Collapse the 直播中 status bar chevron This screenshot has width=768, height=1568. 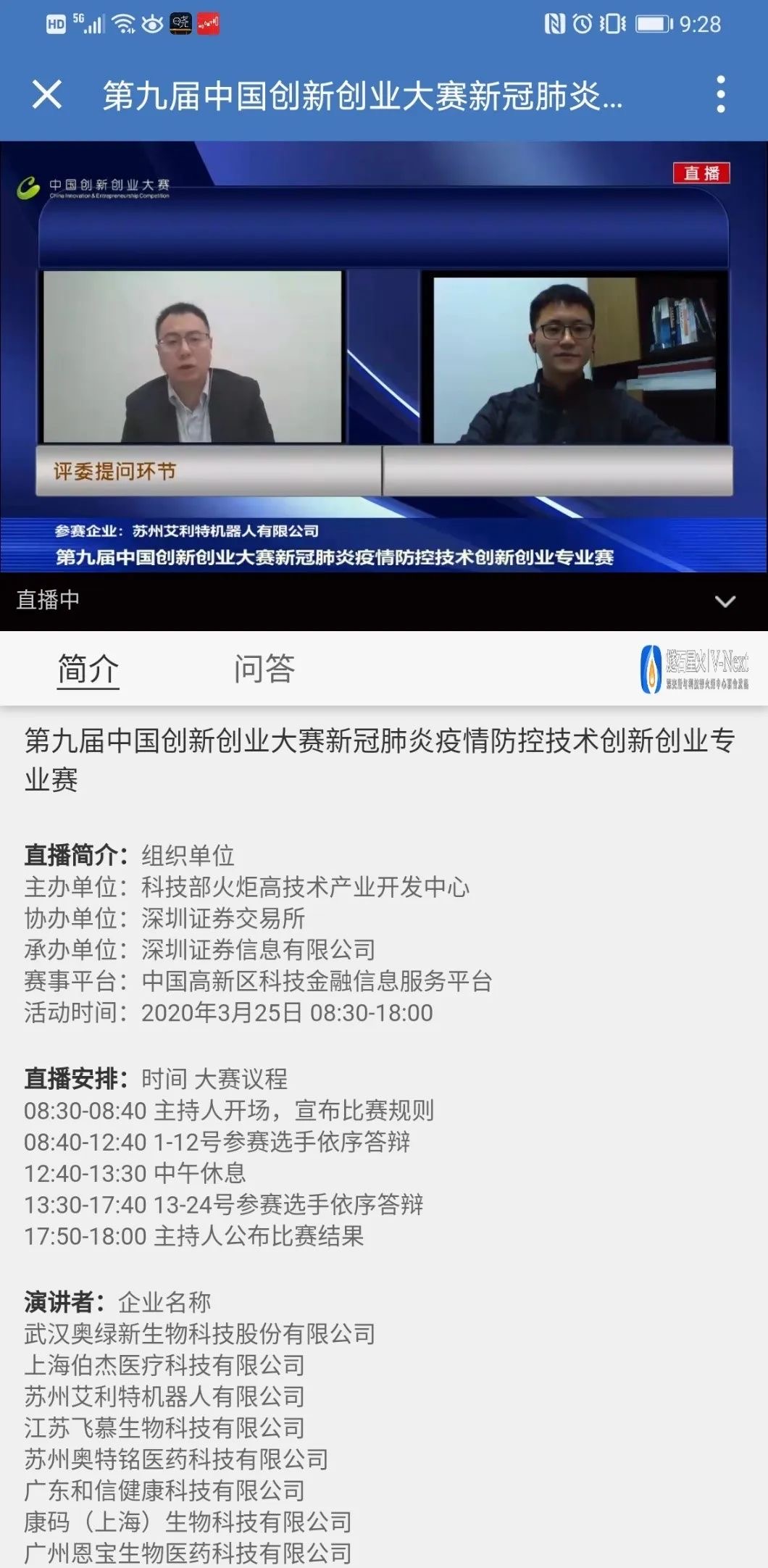pos(725,601)
